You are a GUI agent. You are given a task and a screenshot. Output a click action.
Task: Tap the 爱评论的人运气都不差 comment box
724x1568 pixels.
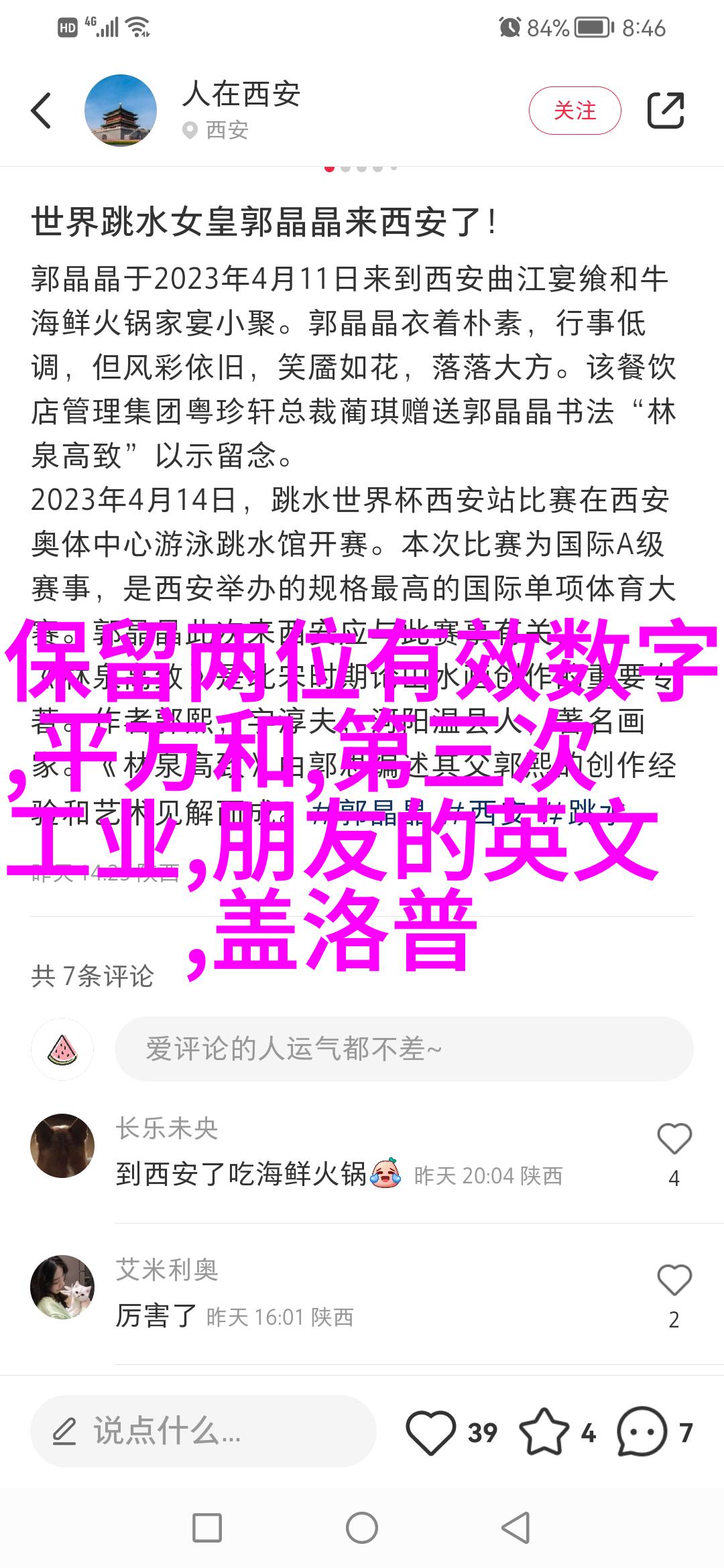[404, 1049]
